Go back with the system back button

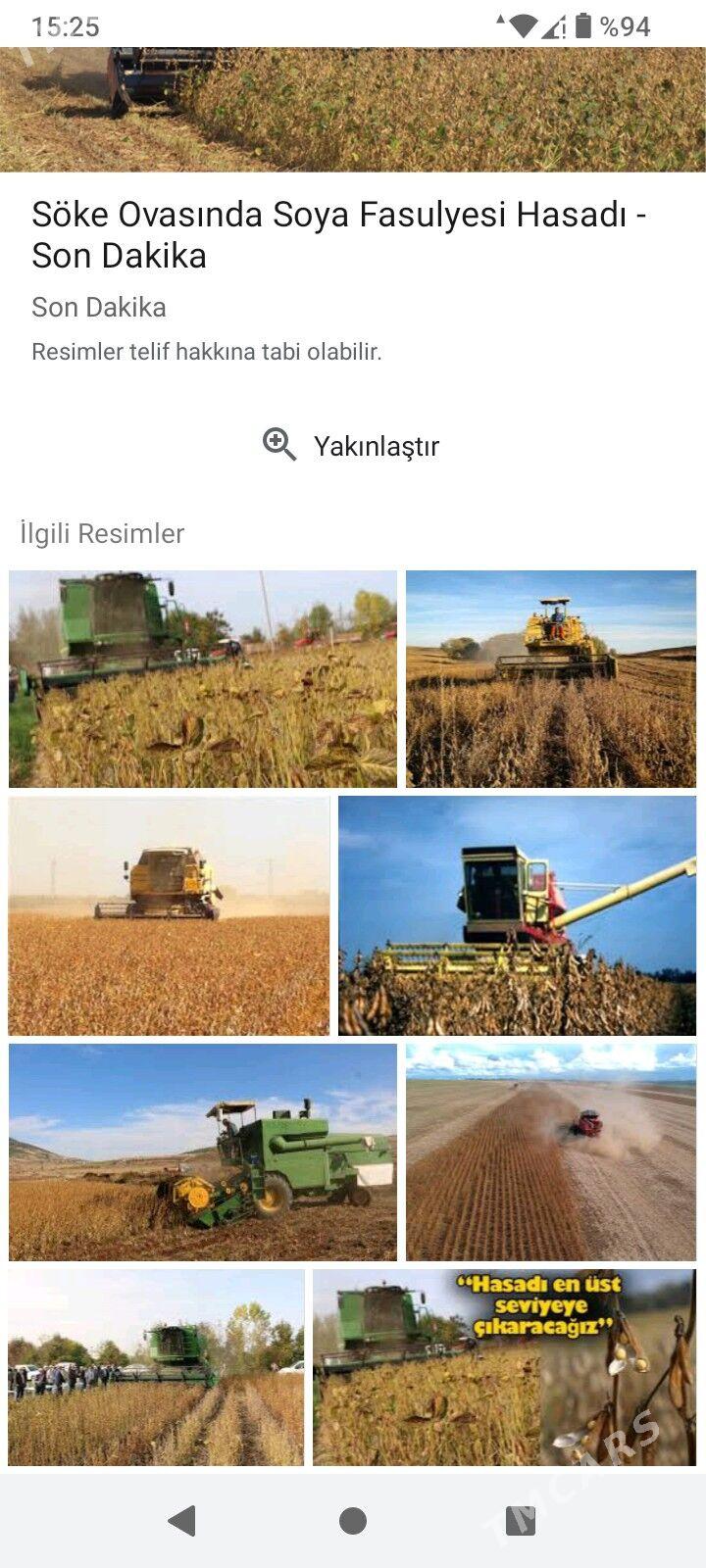click(x=182, y=1520)
